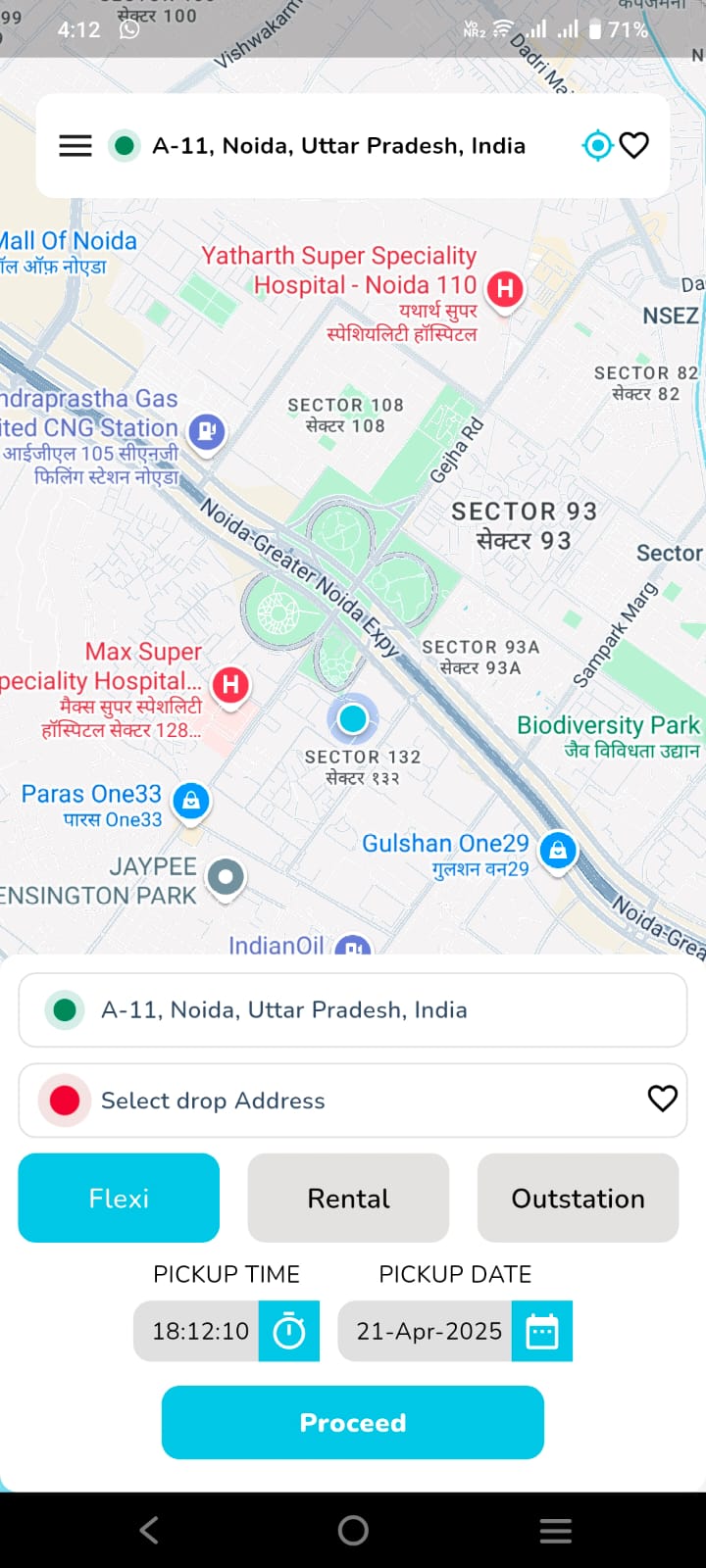Favorite the drop address using the heart toggle

click(x=662, y=1100)
